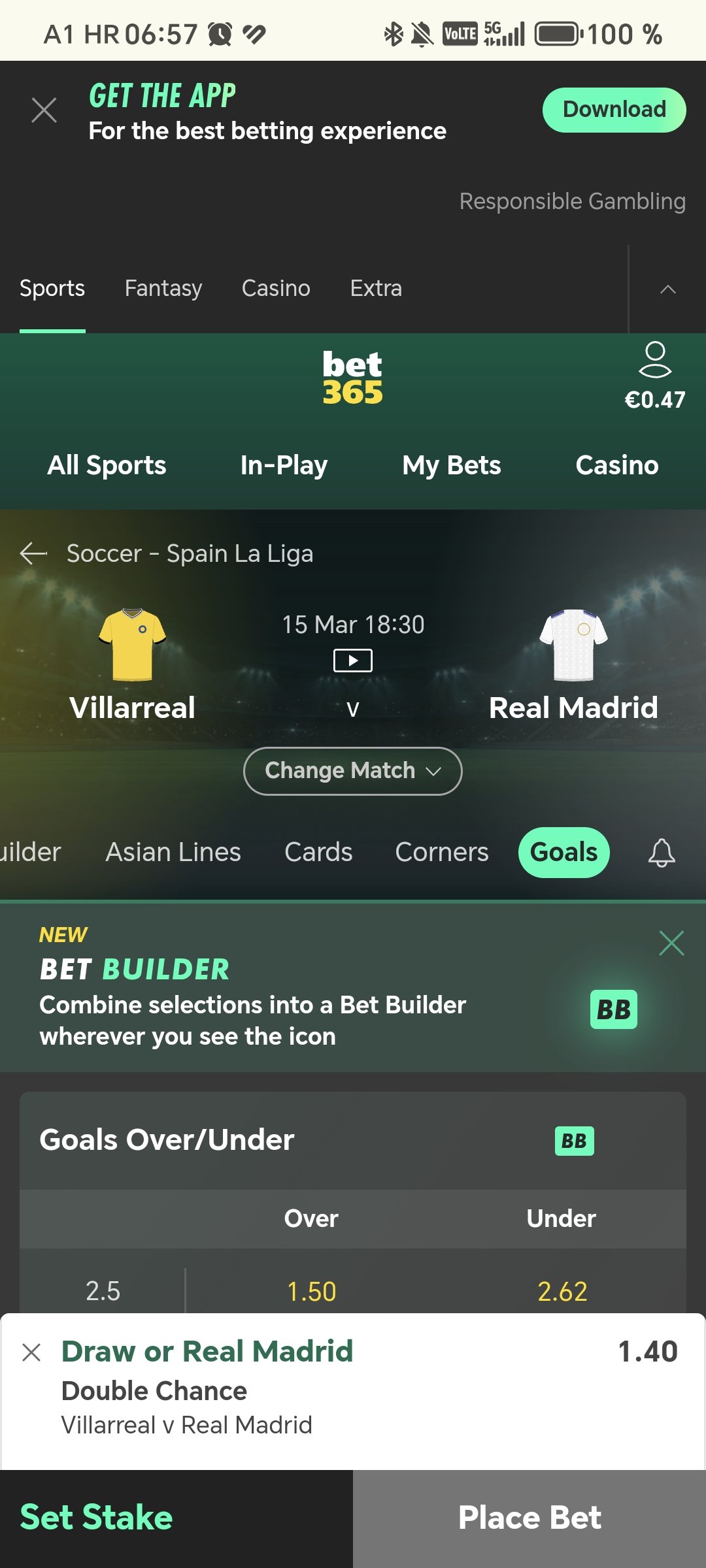Switch to Asian Lines markets

(x=173, y=852)
